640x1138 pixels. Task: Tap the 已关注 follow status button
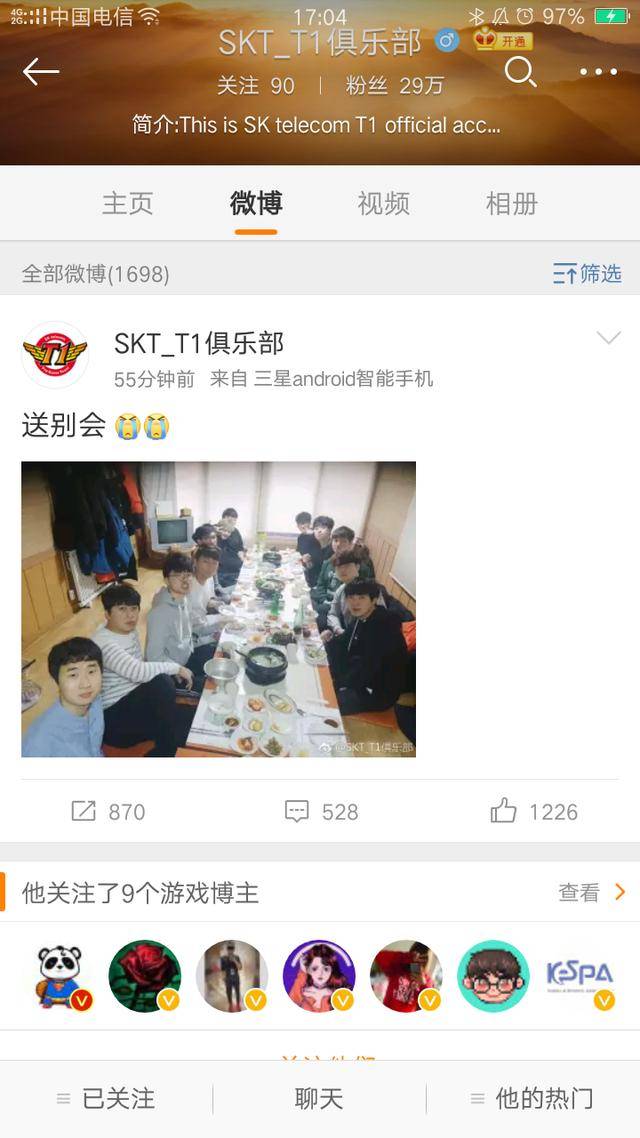click(x=106, y=1099)
